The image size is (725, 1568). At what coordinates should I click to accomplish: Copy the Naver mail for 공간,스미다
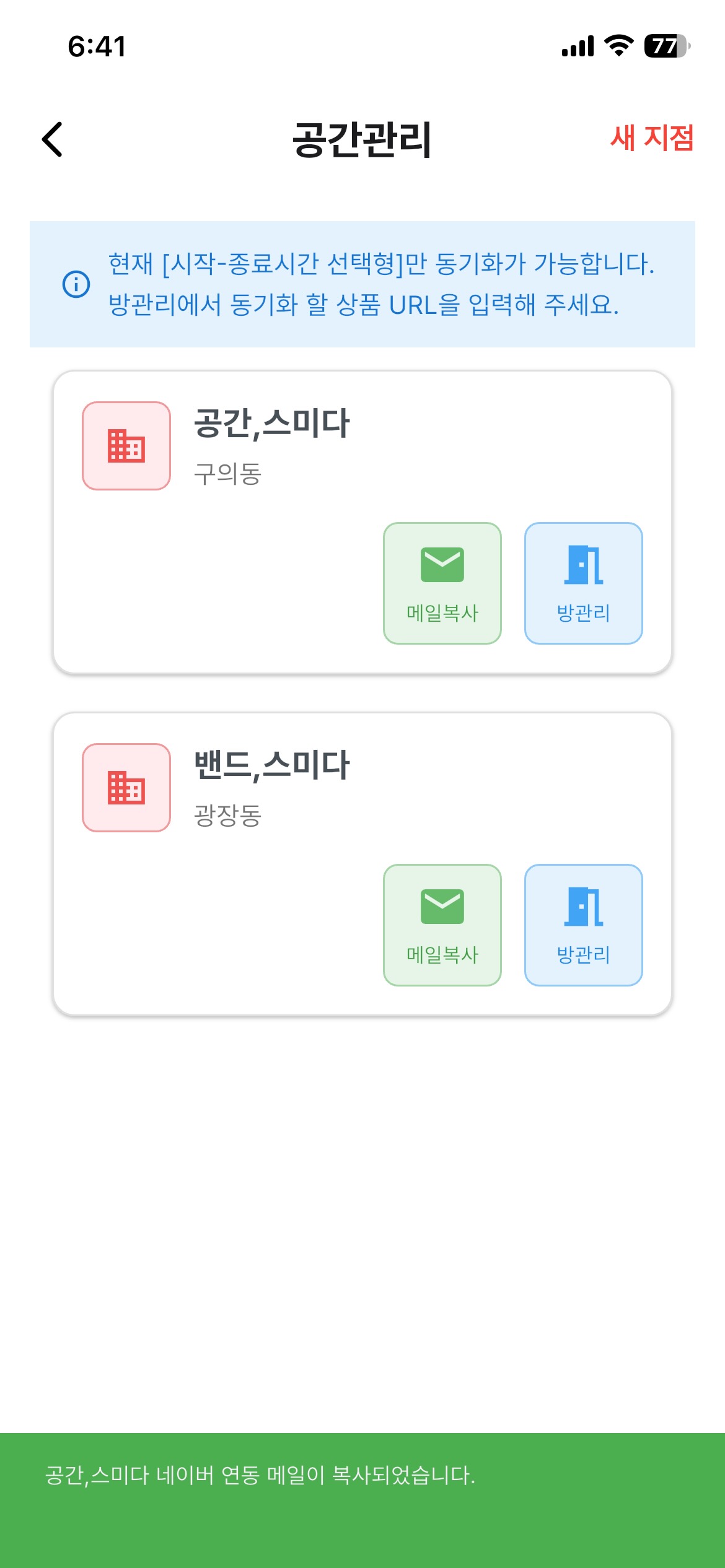coord(442,582)
